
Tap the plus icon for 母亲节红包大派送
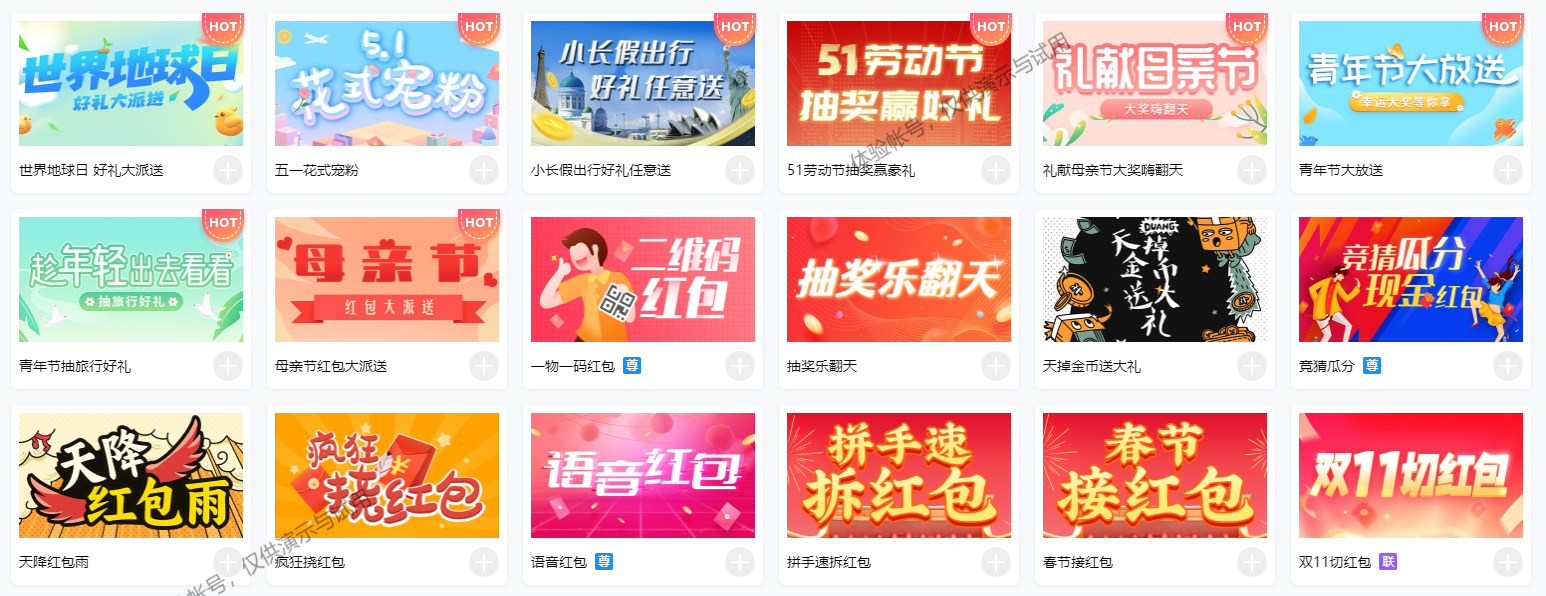point(484,366)
